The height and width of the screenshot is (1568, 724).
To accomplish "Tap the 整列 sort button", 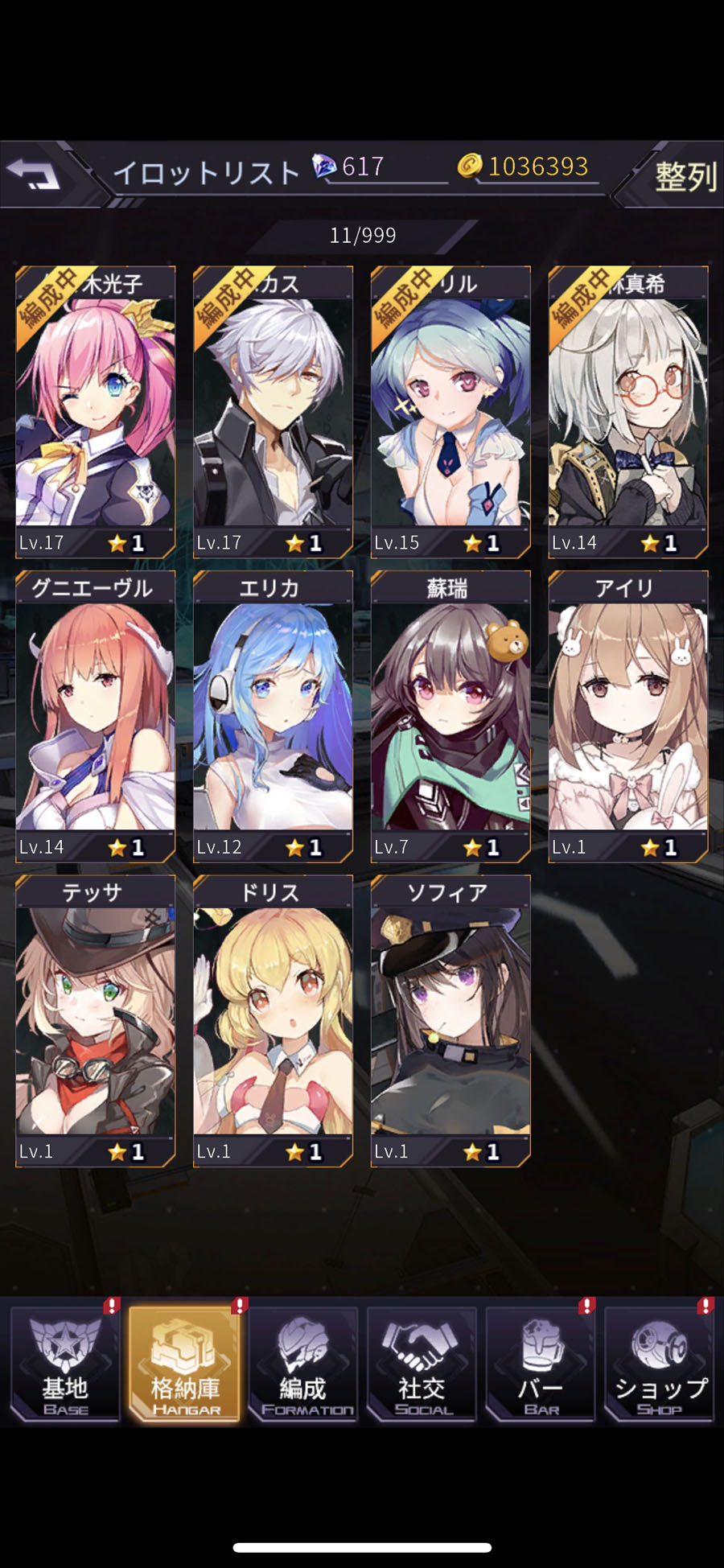I will 684,176.
